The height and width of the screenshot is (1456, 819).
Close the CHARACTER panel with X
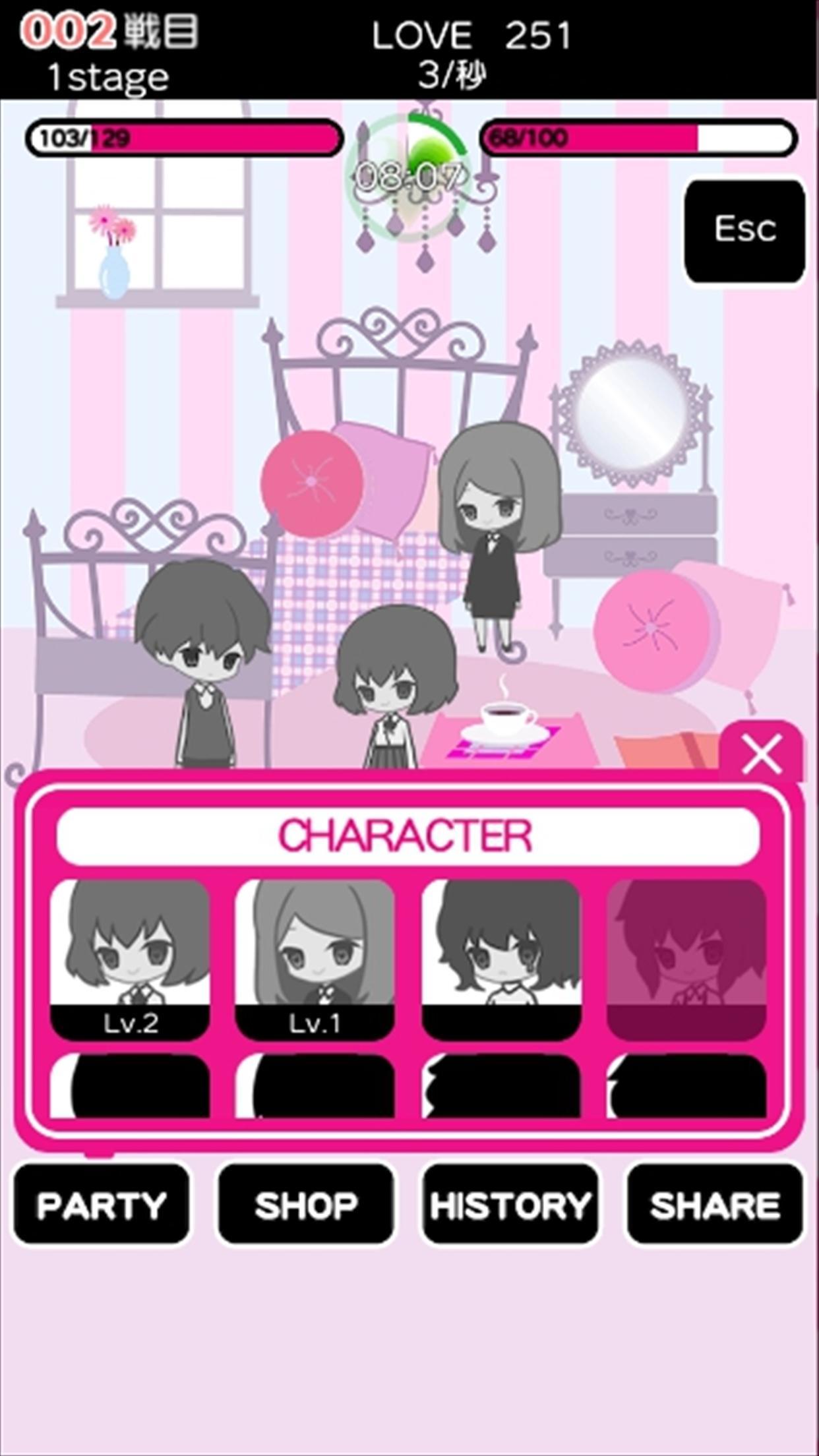[762, 754]
